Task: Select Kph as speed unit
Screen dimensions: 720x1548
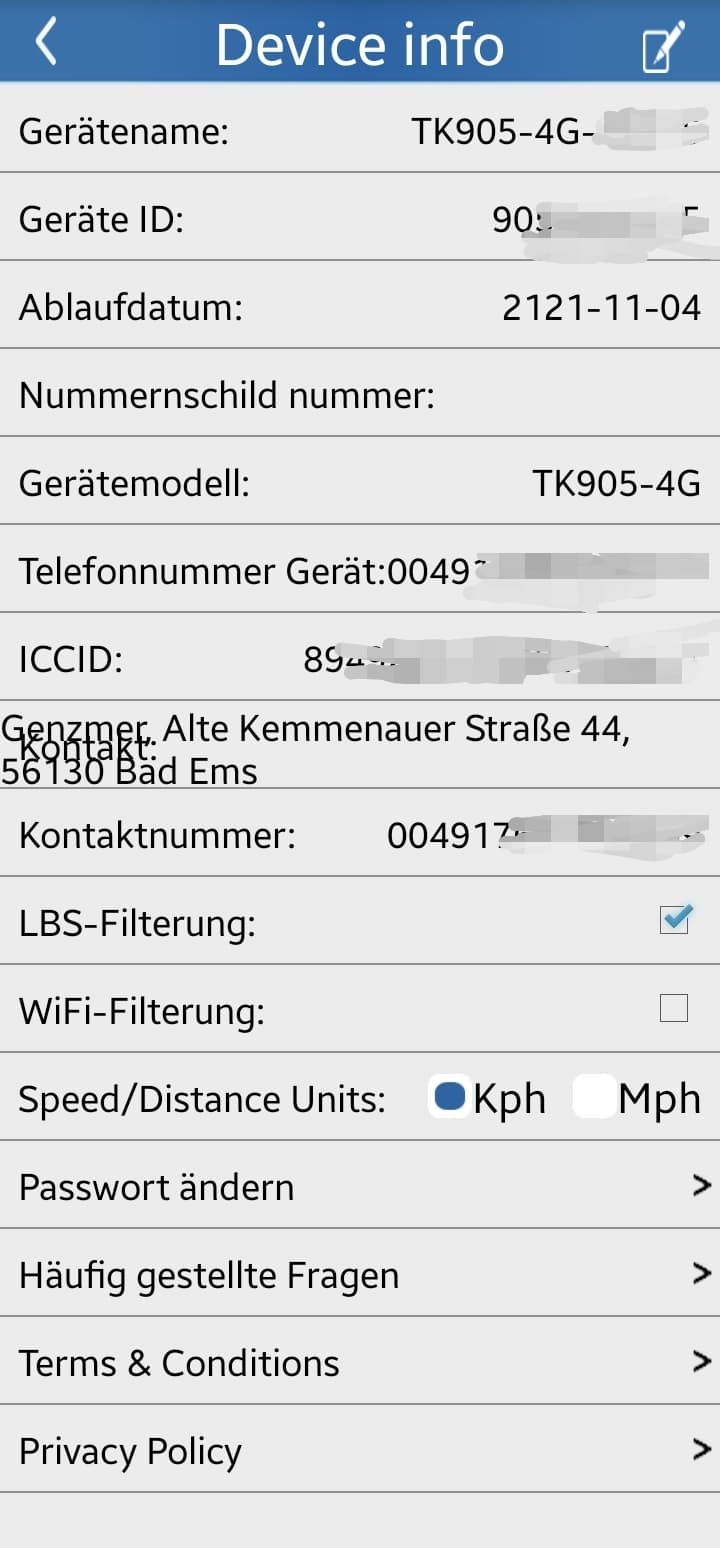Action: point(450,1097)
